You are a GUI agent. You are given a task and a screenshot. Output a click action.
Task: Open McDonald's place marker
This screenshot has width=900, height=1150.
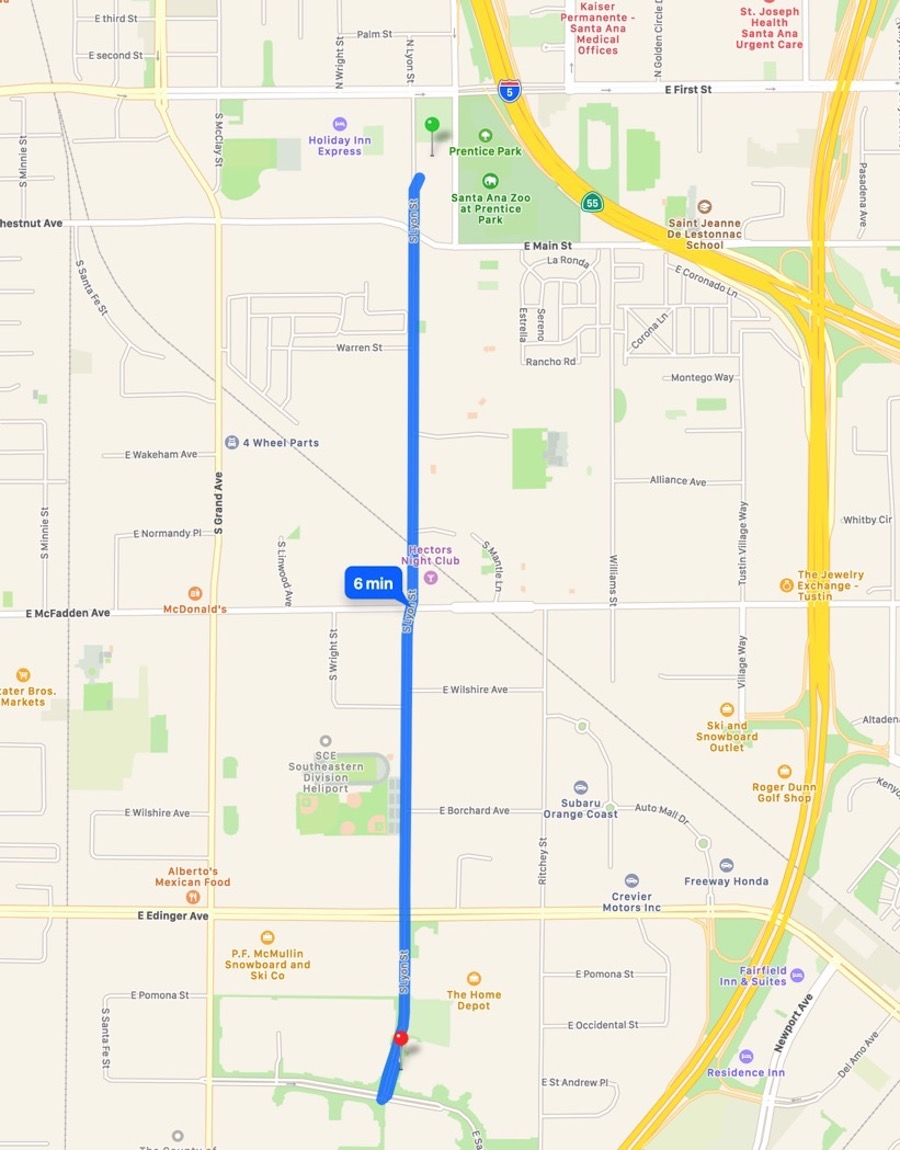click(x=196, y=593)
